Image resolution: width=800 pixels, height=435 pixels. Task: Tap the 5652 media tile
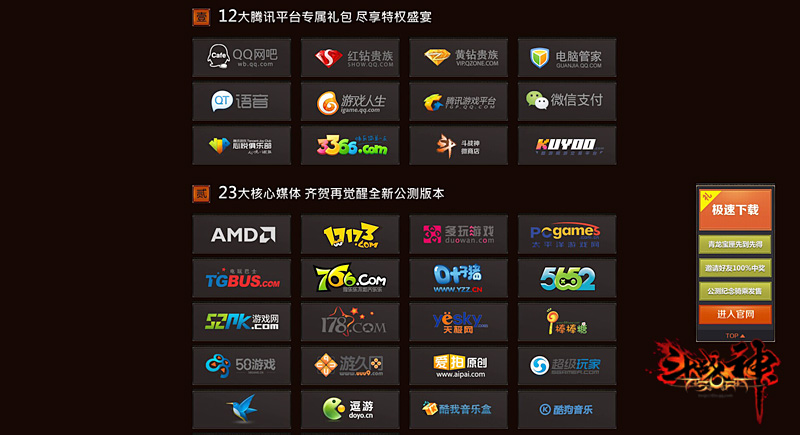click(567, 278)
